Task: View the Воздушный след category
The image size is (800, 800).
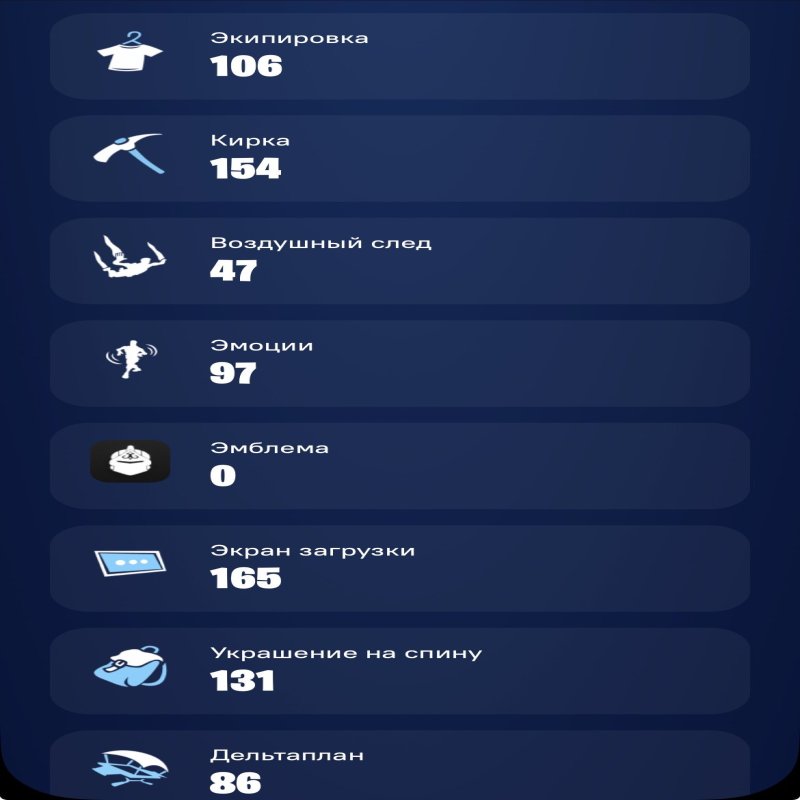Action: click(400, 261)
